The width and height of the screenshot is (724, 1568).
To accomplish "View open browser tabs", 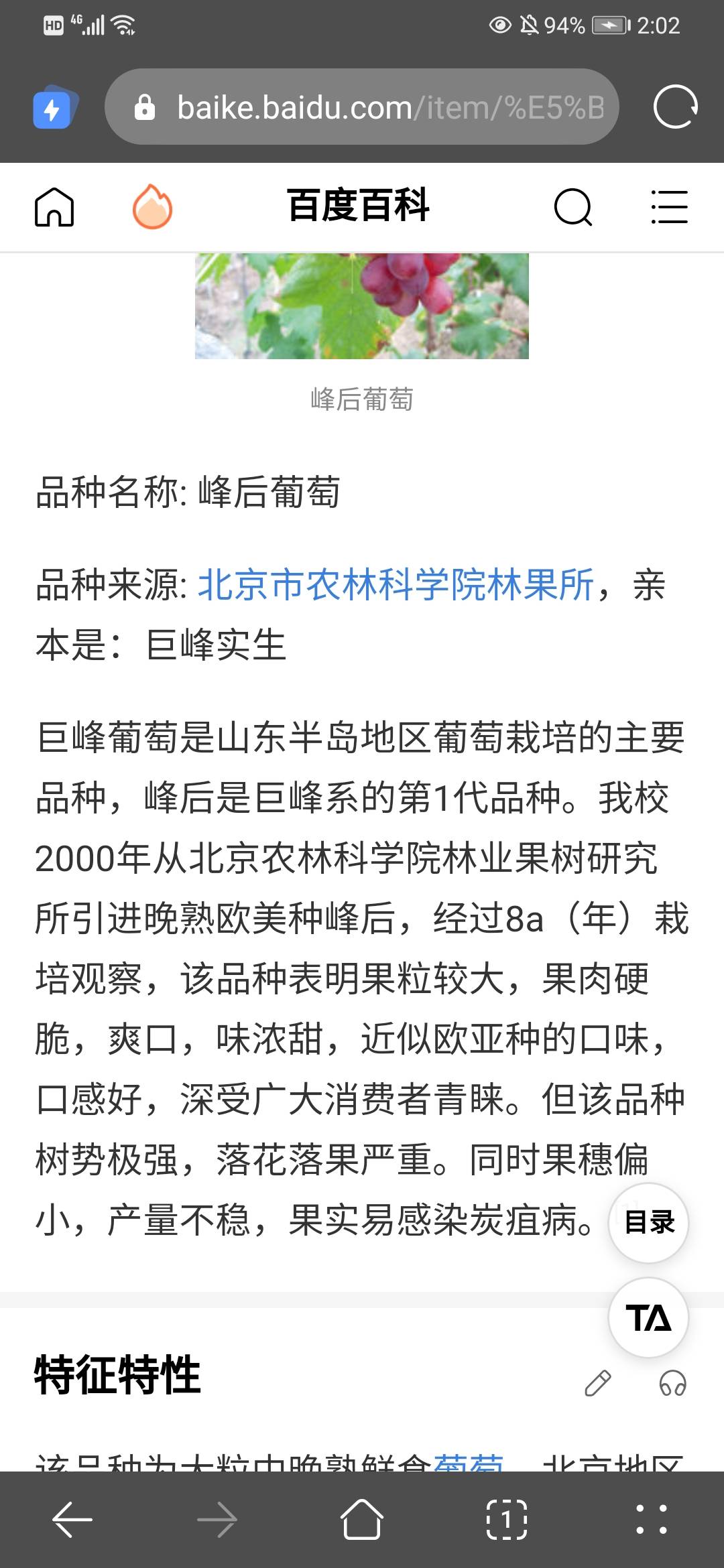I will click(x=506, y=1520).
